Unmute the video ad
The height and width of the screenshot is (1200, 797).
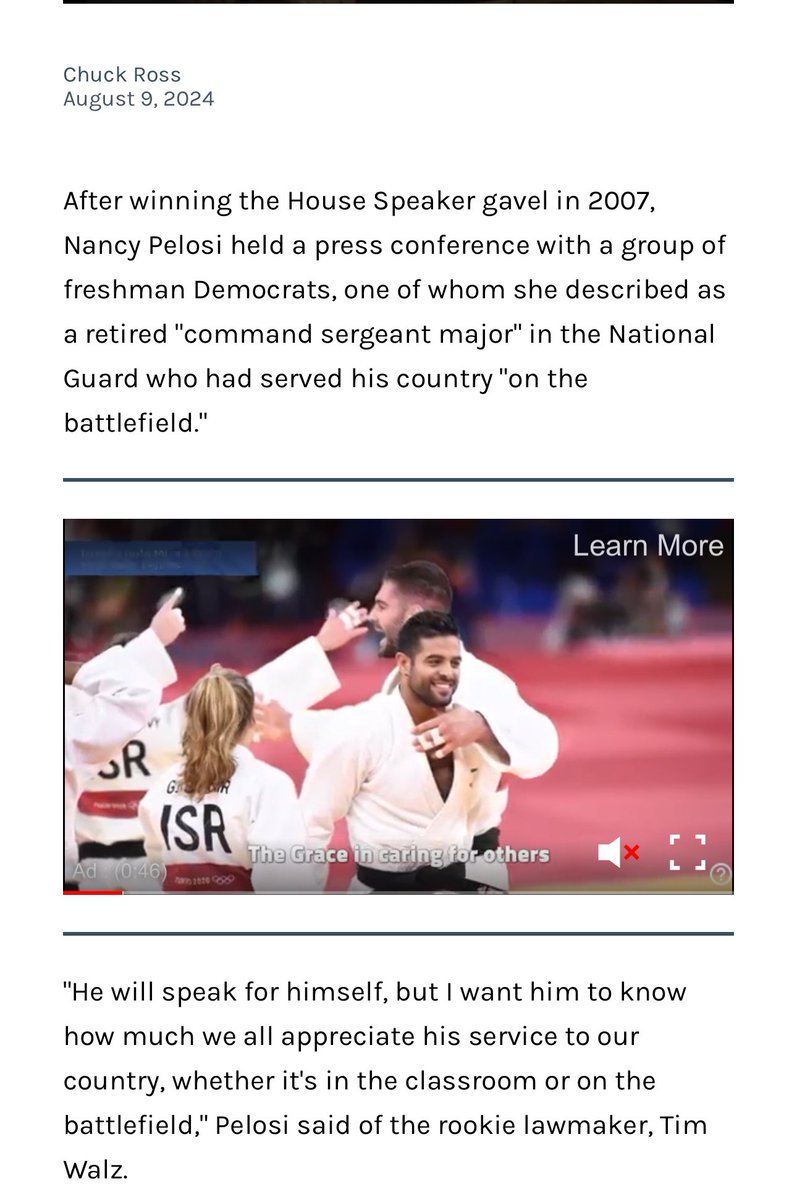point(618,853)
